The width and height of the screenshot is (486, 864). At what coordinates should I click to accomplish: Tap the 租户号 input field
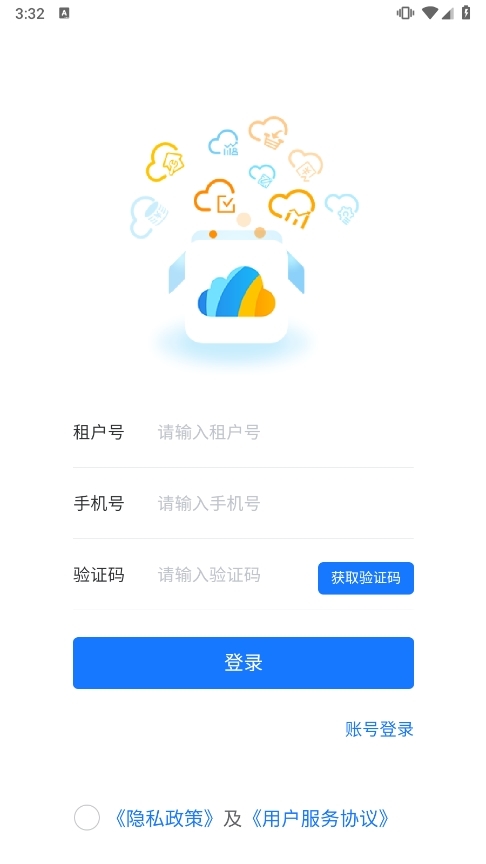click(x=285, y=432)
